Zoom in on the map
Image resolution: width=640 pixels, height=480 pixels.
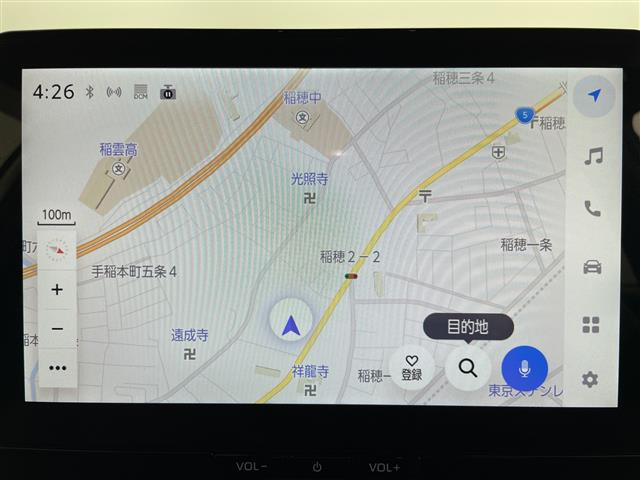coord(57,290)
